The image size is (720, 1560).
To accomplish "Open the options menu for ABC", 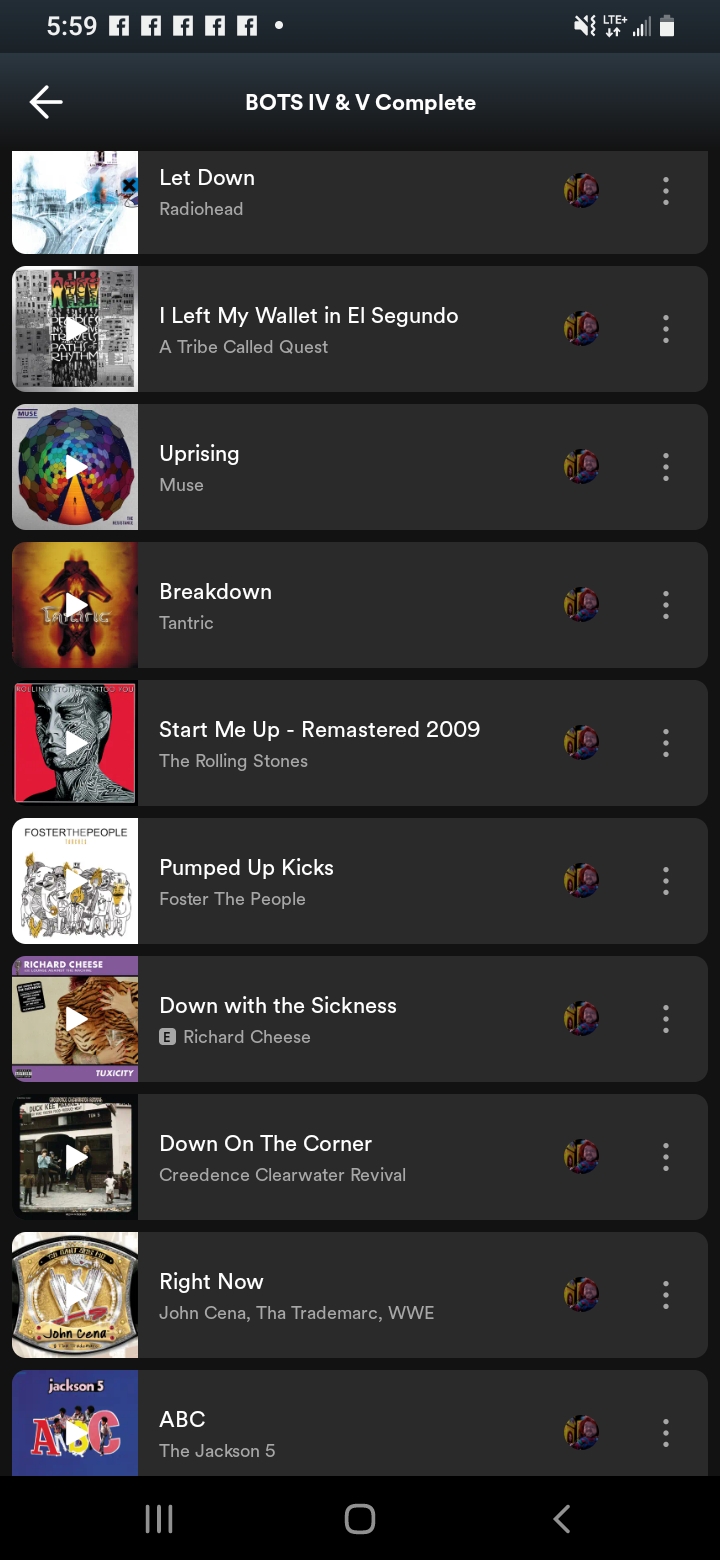I will coord(665,1433).
